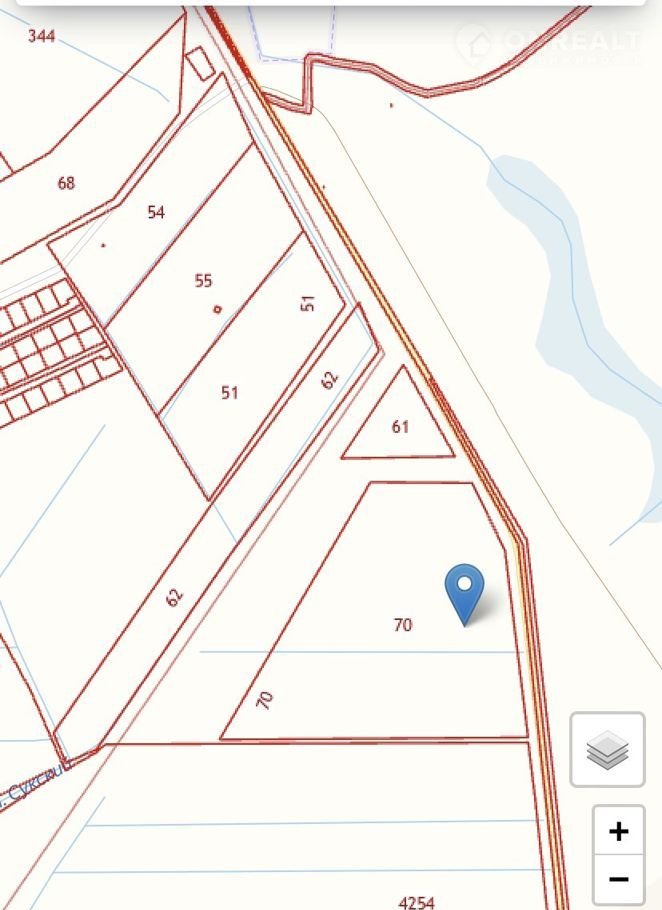Viewport: 662px width, 910px height.
Task: Zoom out of the map
Action: click(618, 879)
